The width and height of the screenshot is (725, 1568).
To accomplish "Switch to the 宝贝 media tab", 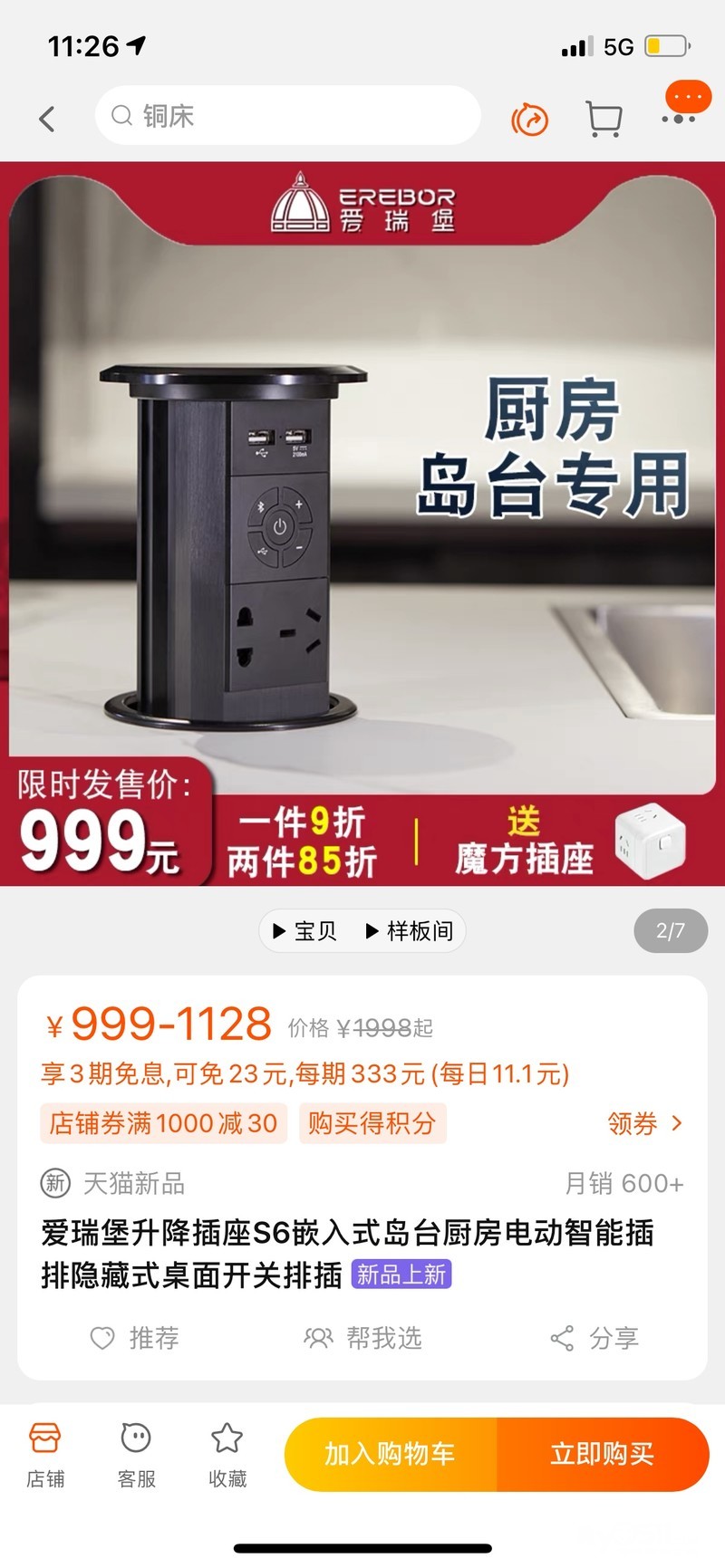I will [x=305, y=931].
